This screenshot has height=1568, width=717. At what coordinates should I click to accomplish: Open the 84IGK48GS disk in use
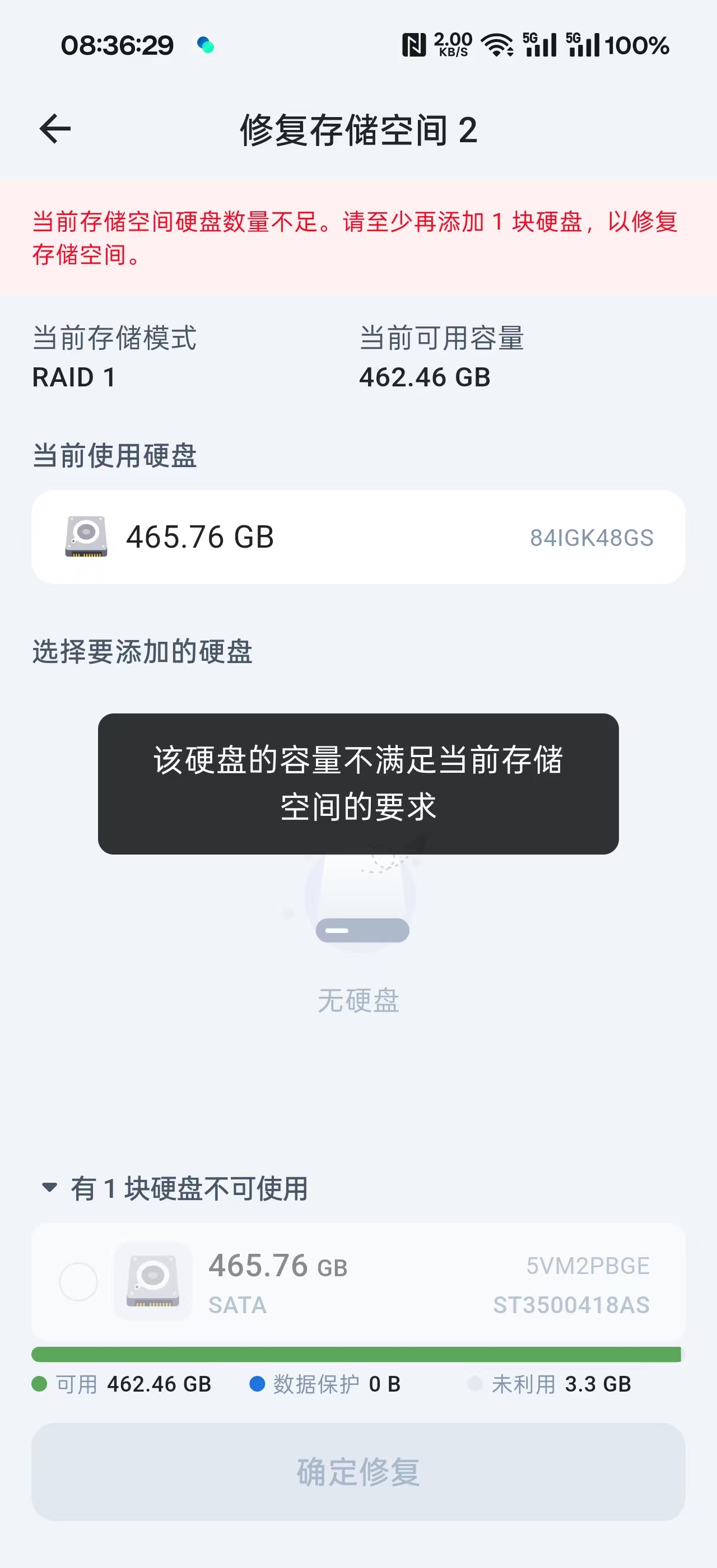tap(358, 537)
